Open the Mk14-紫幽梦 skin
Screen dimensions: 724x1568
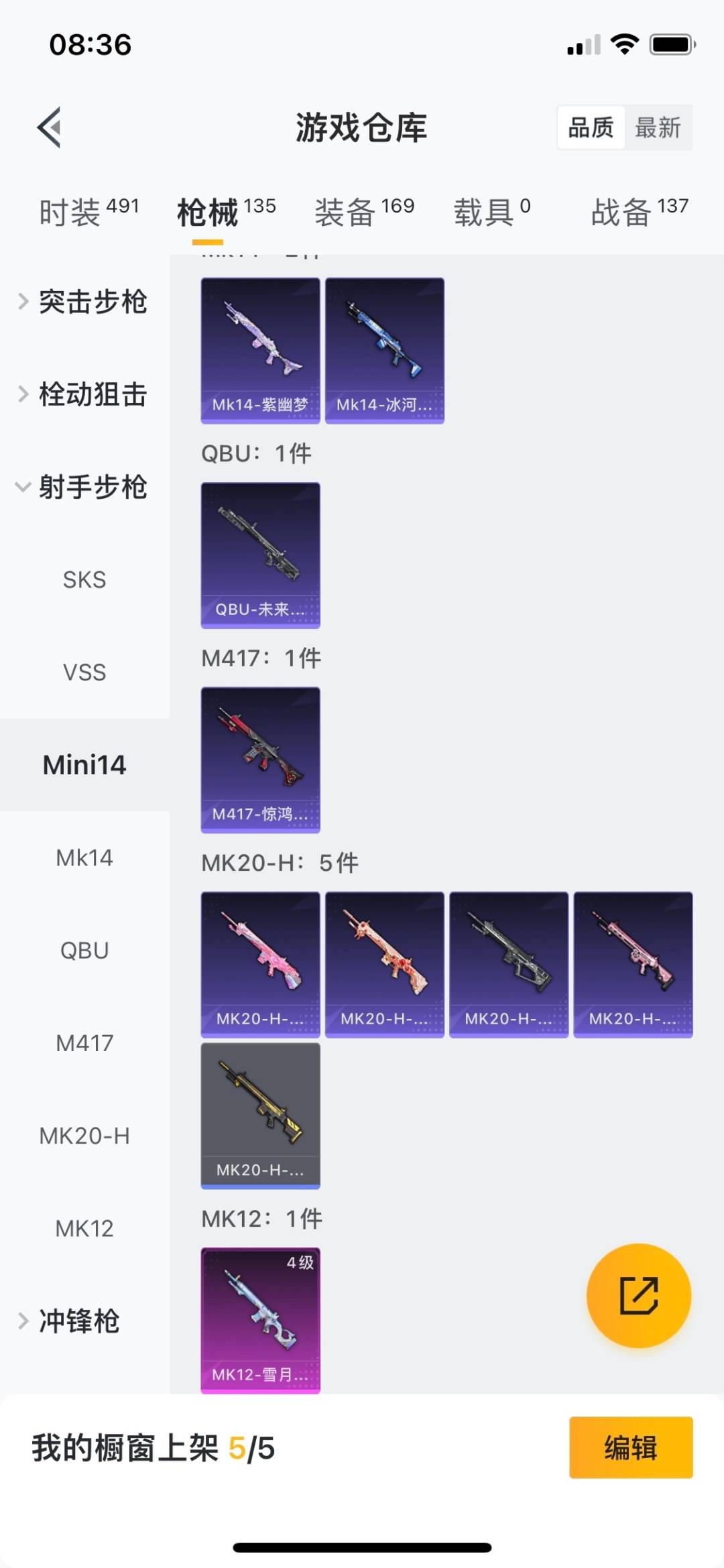pos(260,351)
